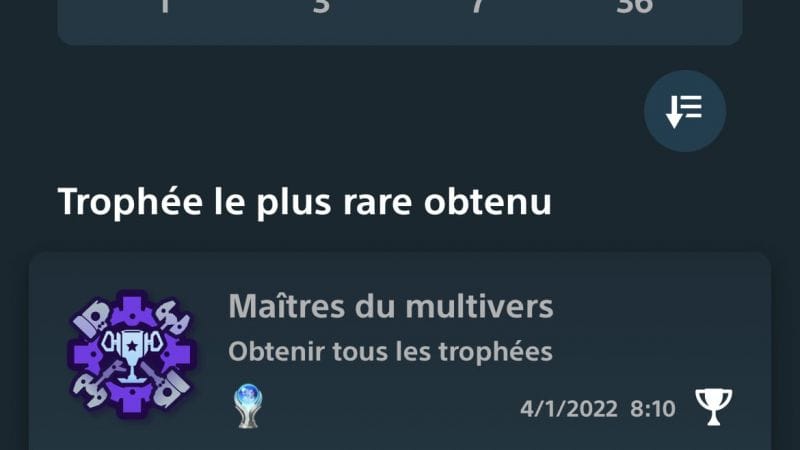Open the trophy sort options
Screen dimensions: 800x450
coord(684,111)
